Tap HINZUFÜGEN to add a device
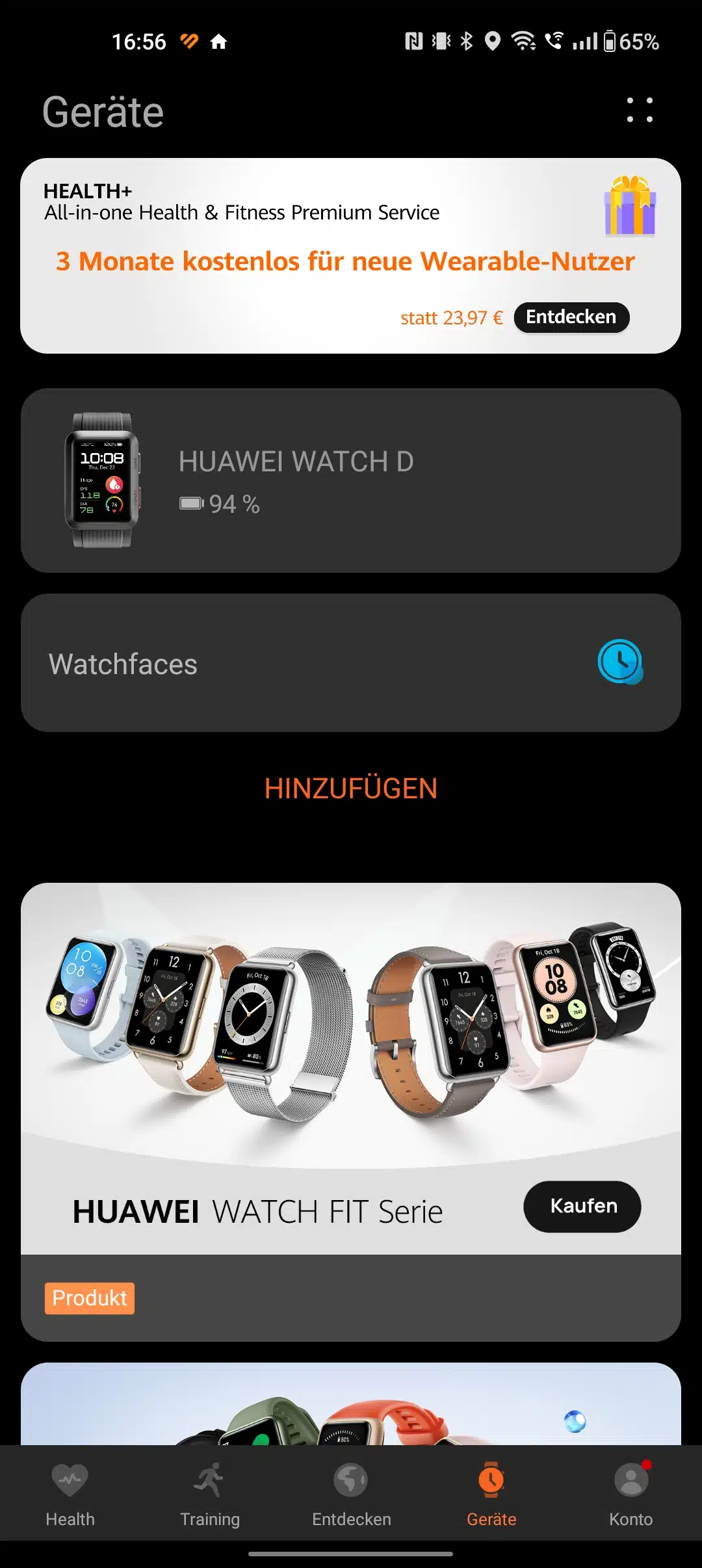The image size is (702, 1568). pyautogui.click(x=351, y=789)
